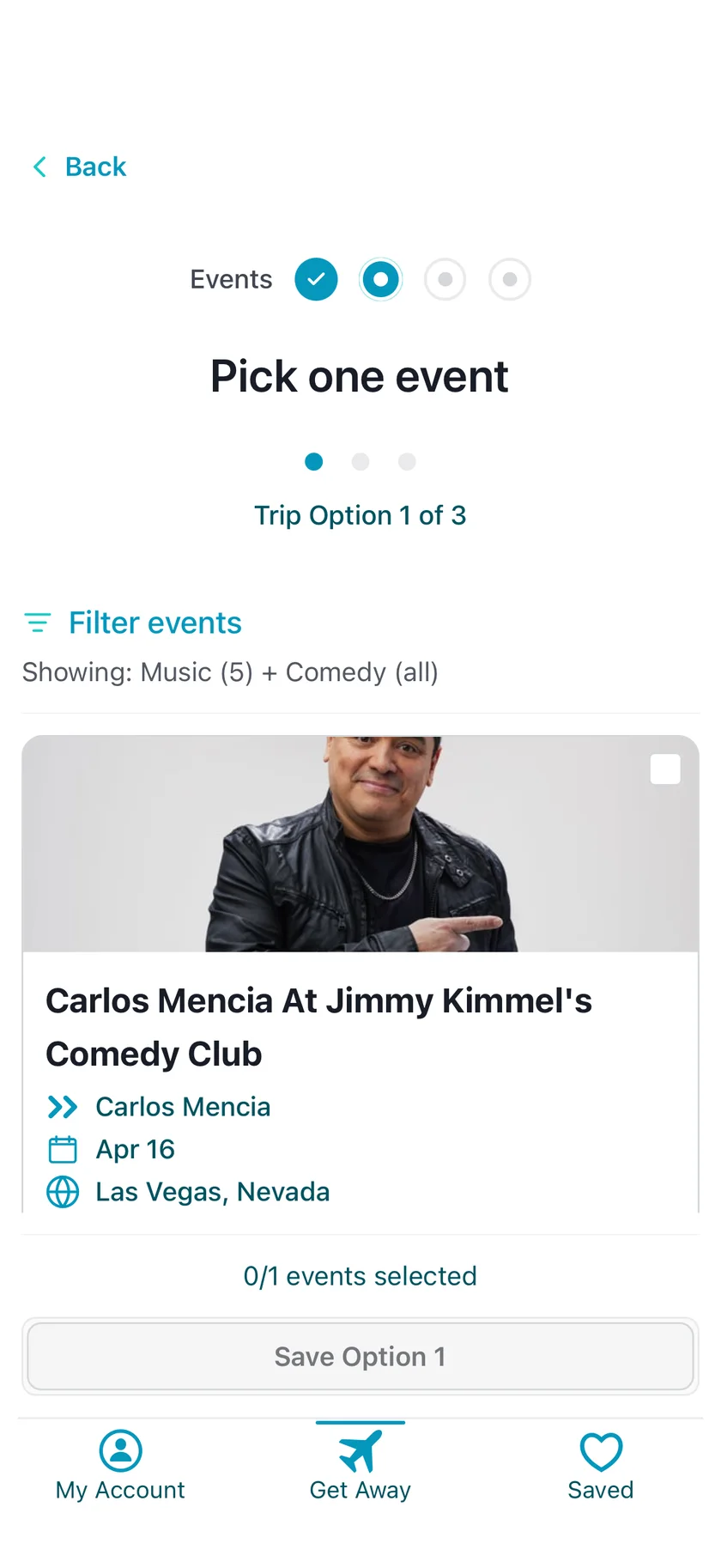721x1568 pixels.
Task: Click the back chevron icon at top left
Action: click(x=39, y=167)
